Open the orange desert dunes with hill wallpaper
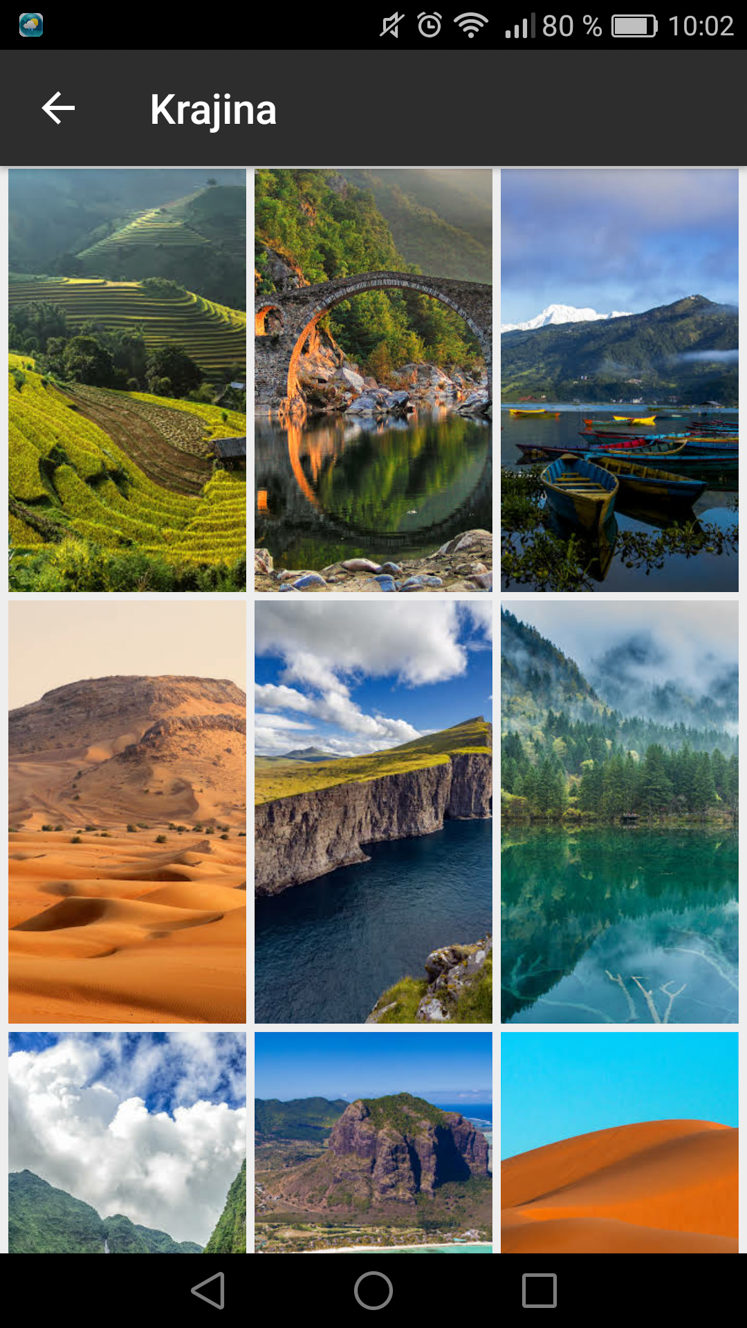747x1328 pixels. tap(127, 812)
